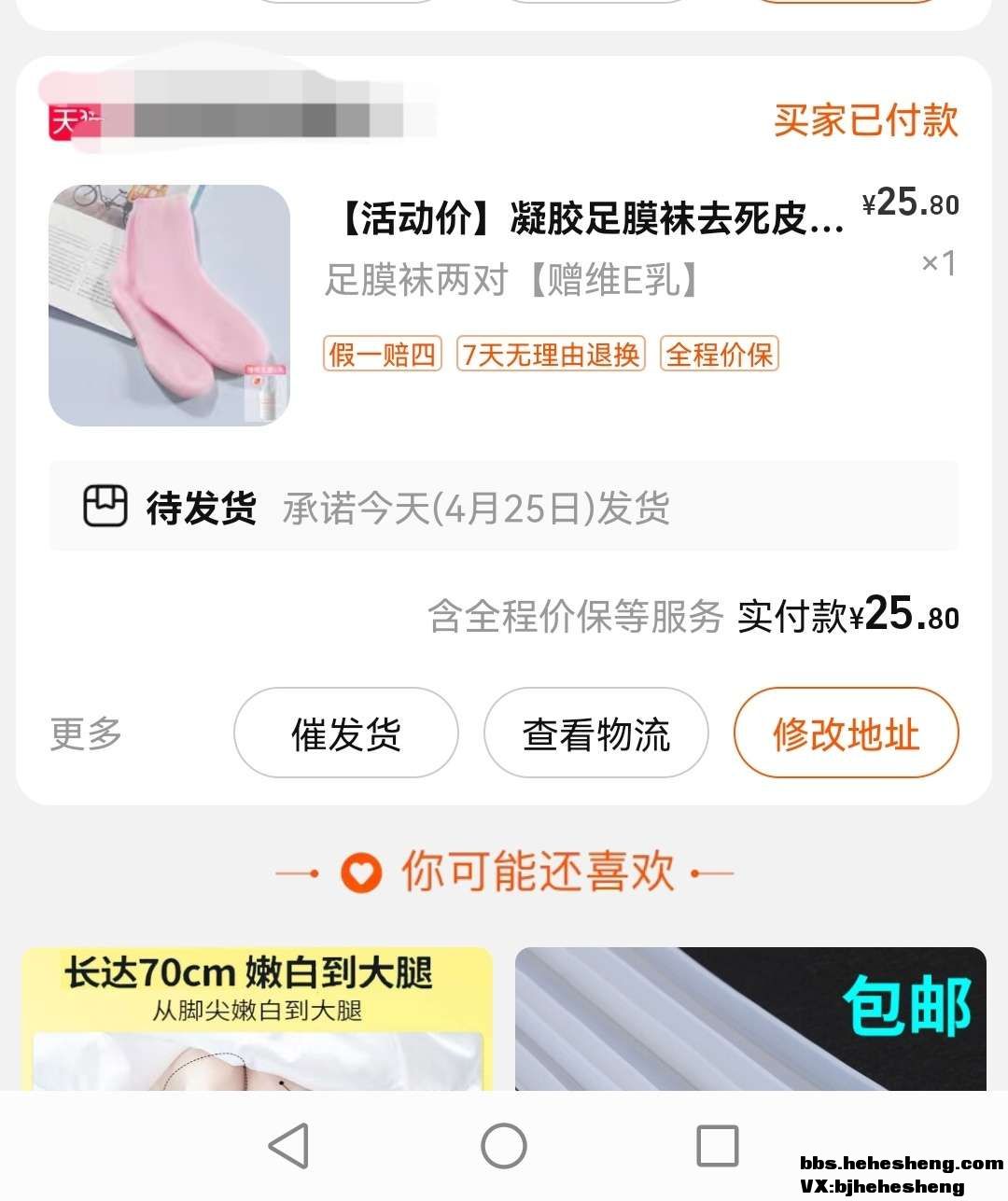Tap the 催发货 button
1008x1201 pixels.
[345, 733]
